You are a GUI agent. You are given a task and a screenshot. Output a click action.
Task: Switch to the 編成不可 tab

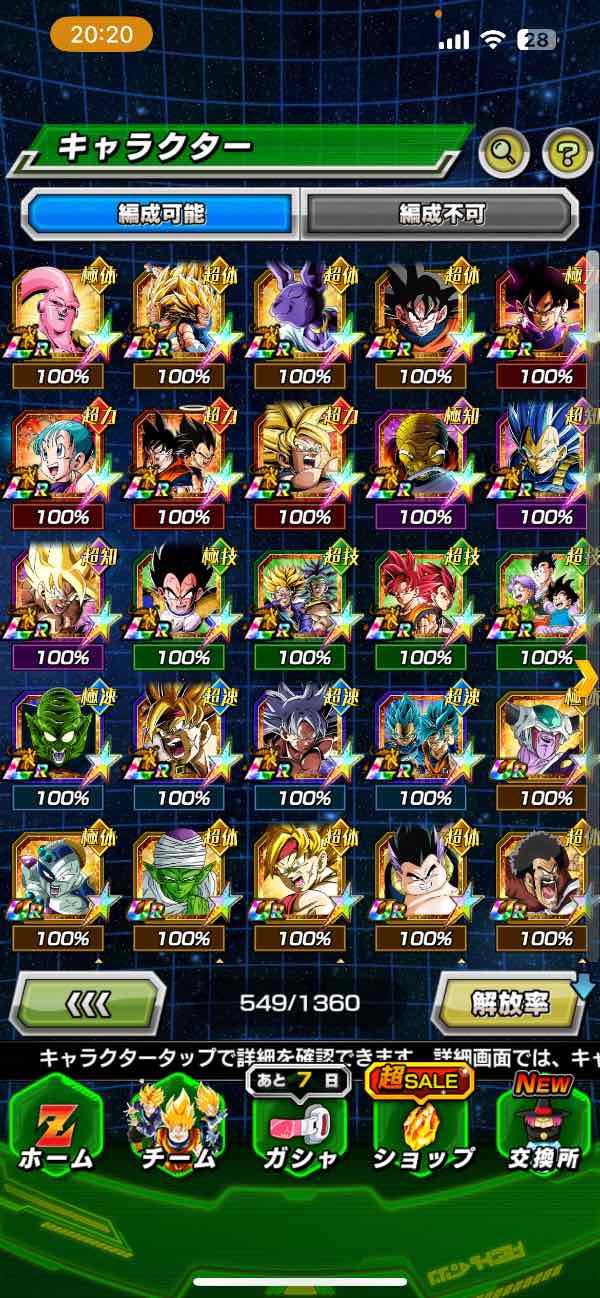tap(441, 213)
